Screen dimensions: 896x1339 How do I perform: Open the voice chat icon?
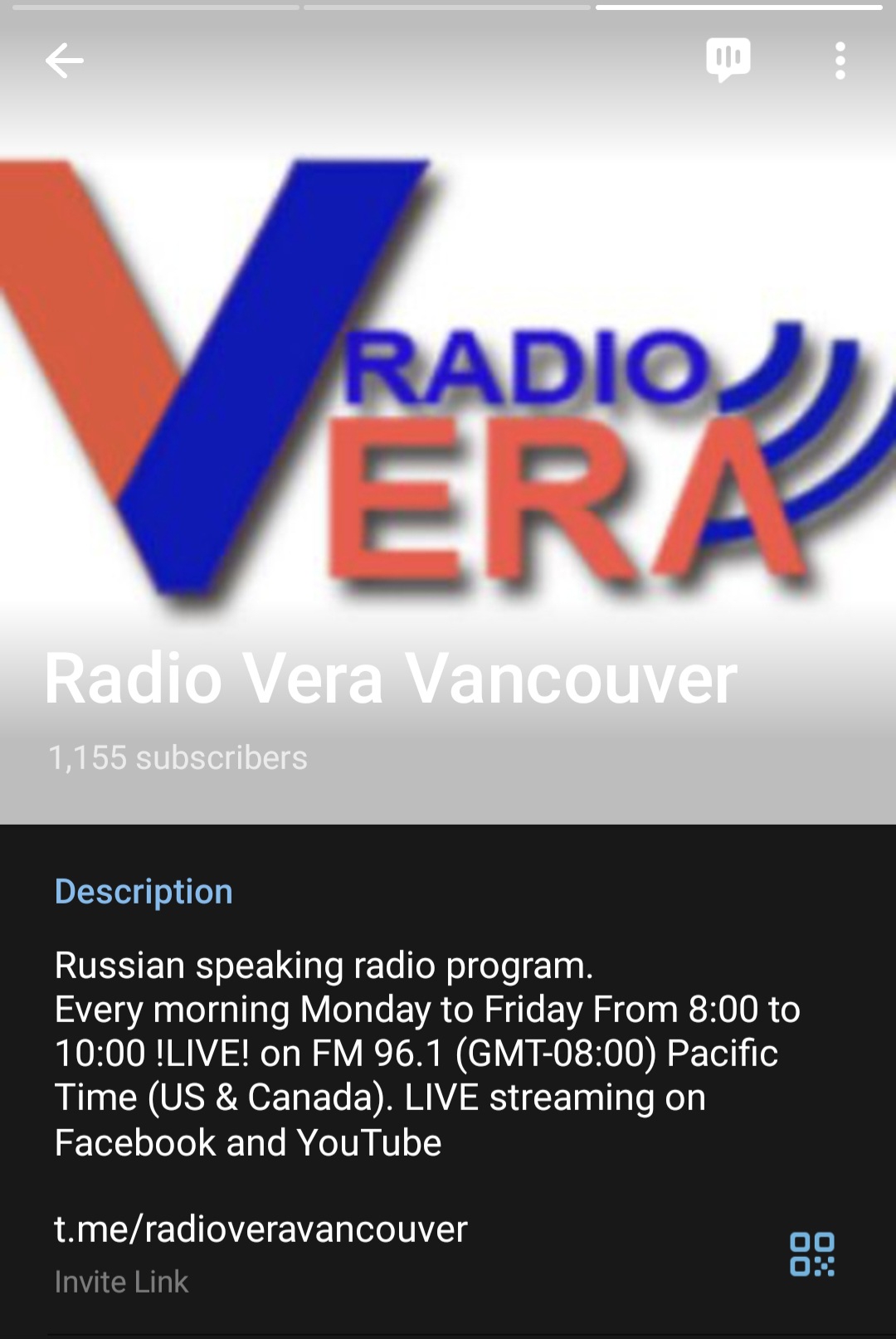click(728, 60)
